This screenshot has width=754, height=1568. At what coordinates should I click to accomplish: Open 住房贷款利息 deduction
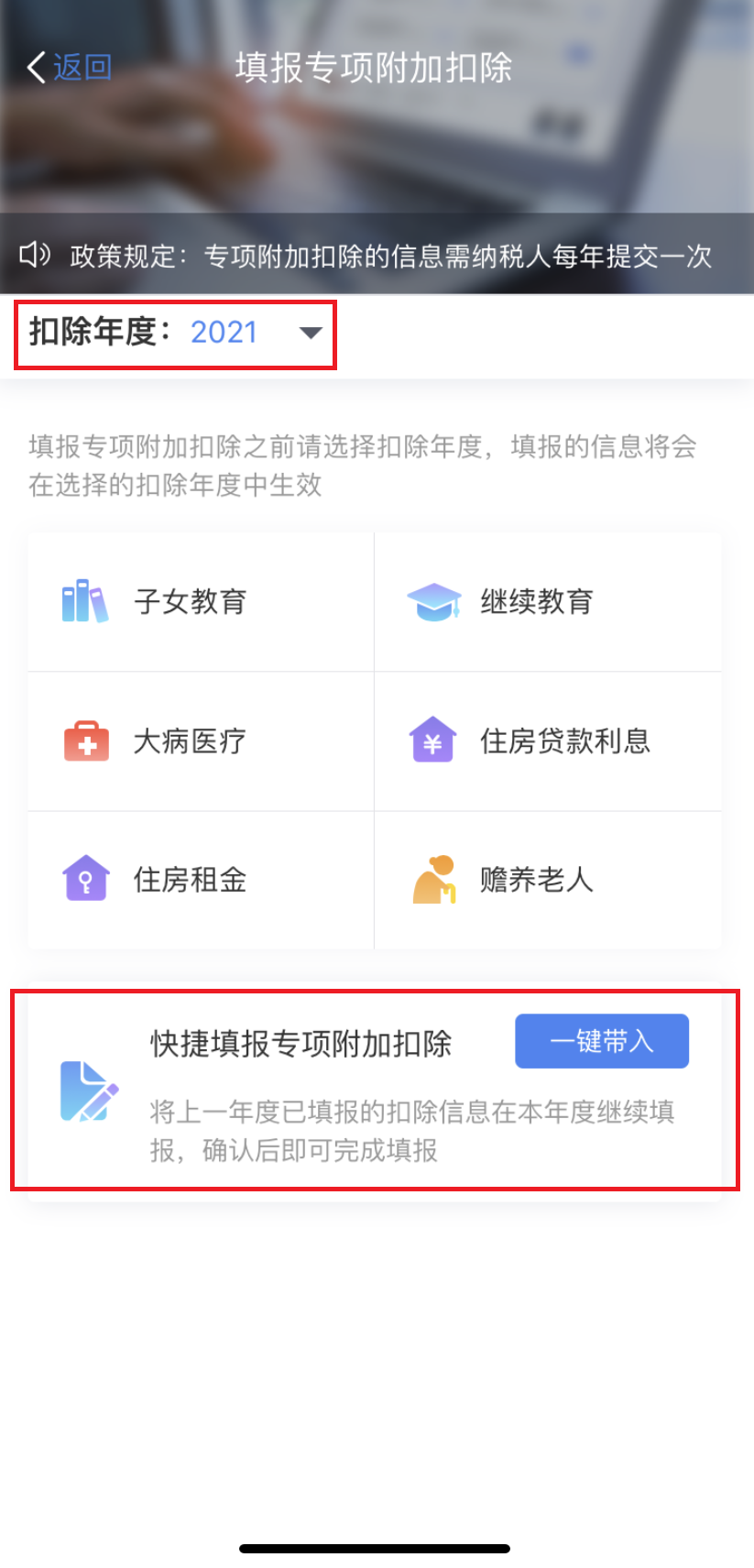pos(548,741)
